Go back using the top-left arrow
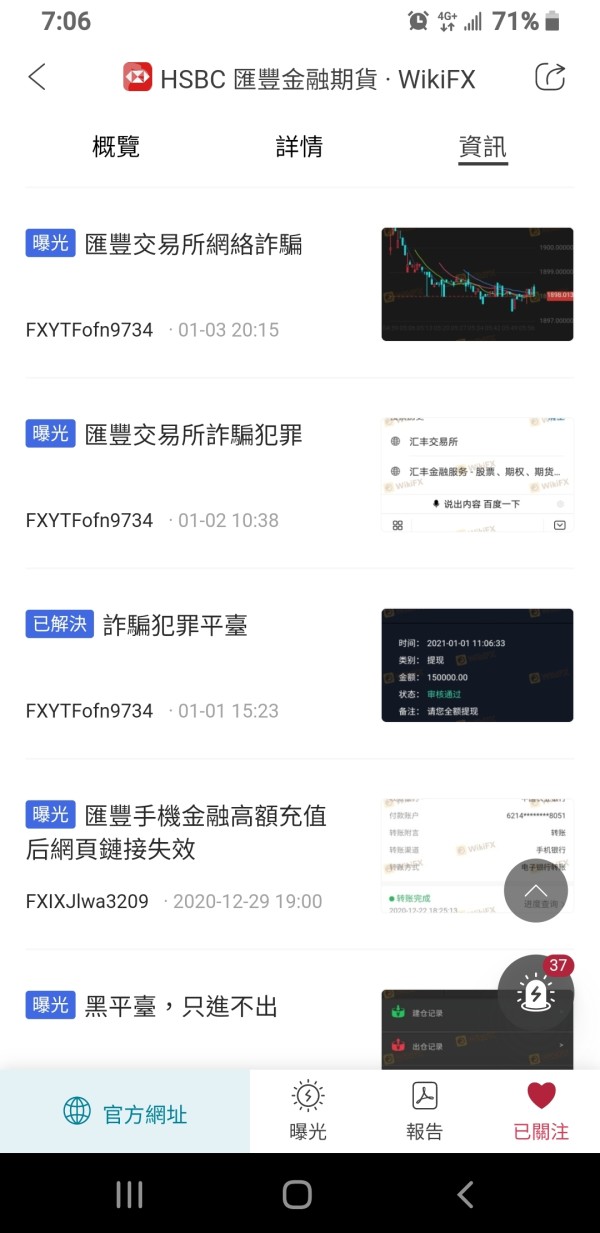Screen dimensions: 600x1233 pyautogui.click(x=37, y=77)
